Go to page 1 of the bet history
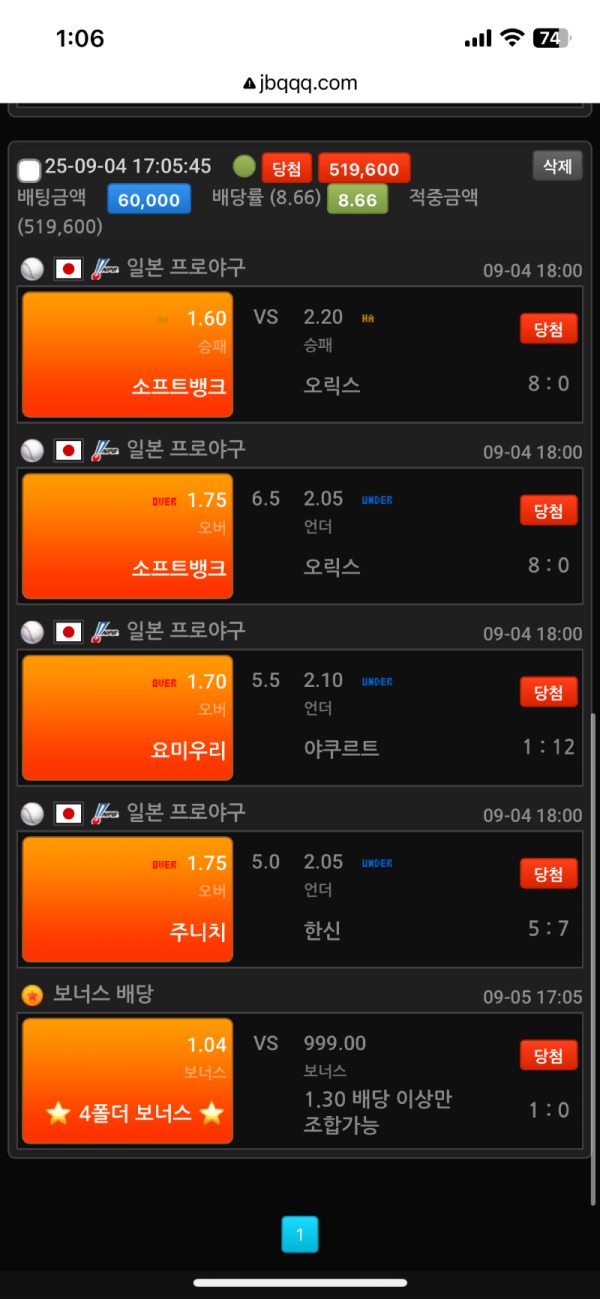The height and width of the screenshot is (1299, 600). [300, 1234]
